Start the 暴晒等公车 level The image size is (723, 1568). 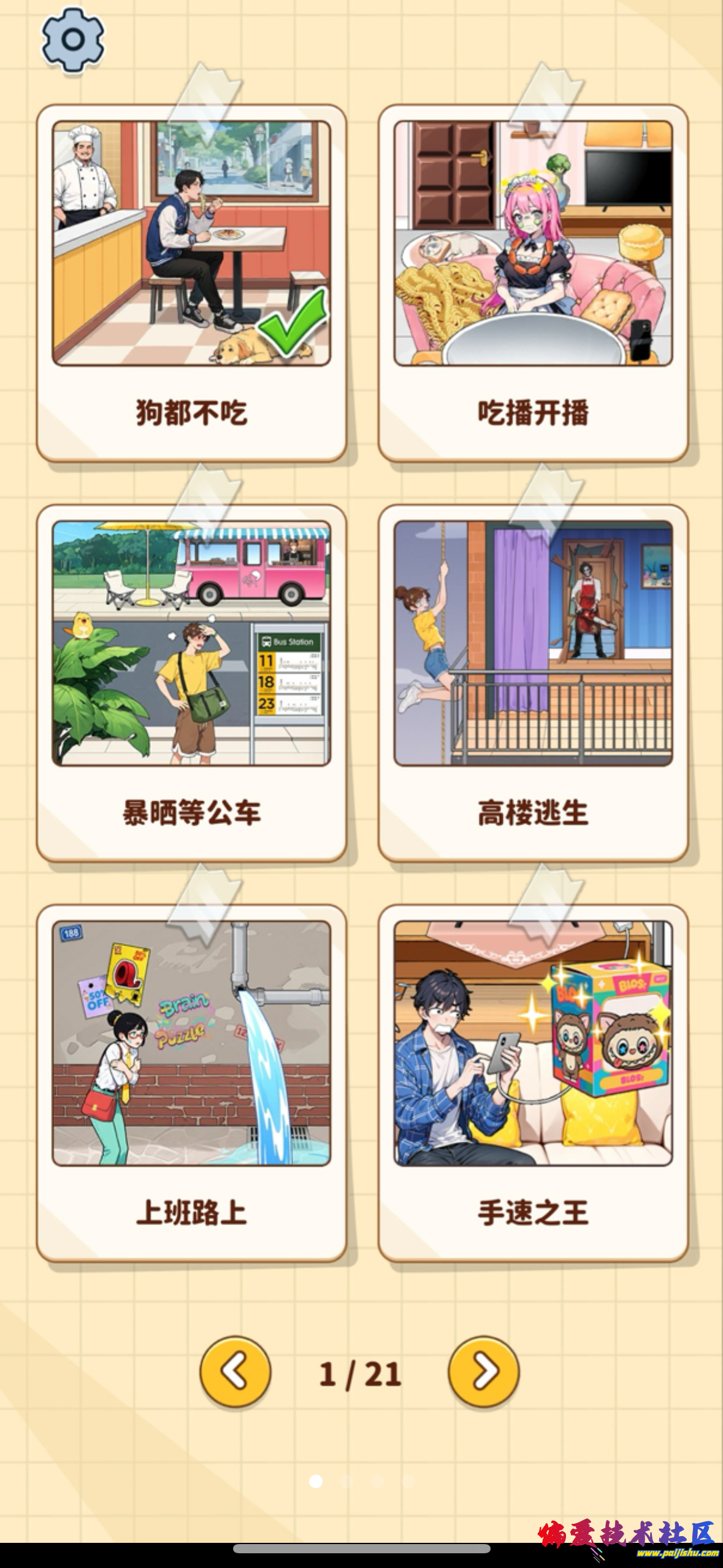tap(190, 644)
